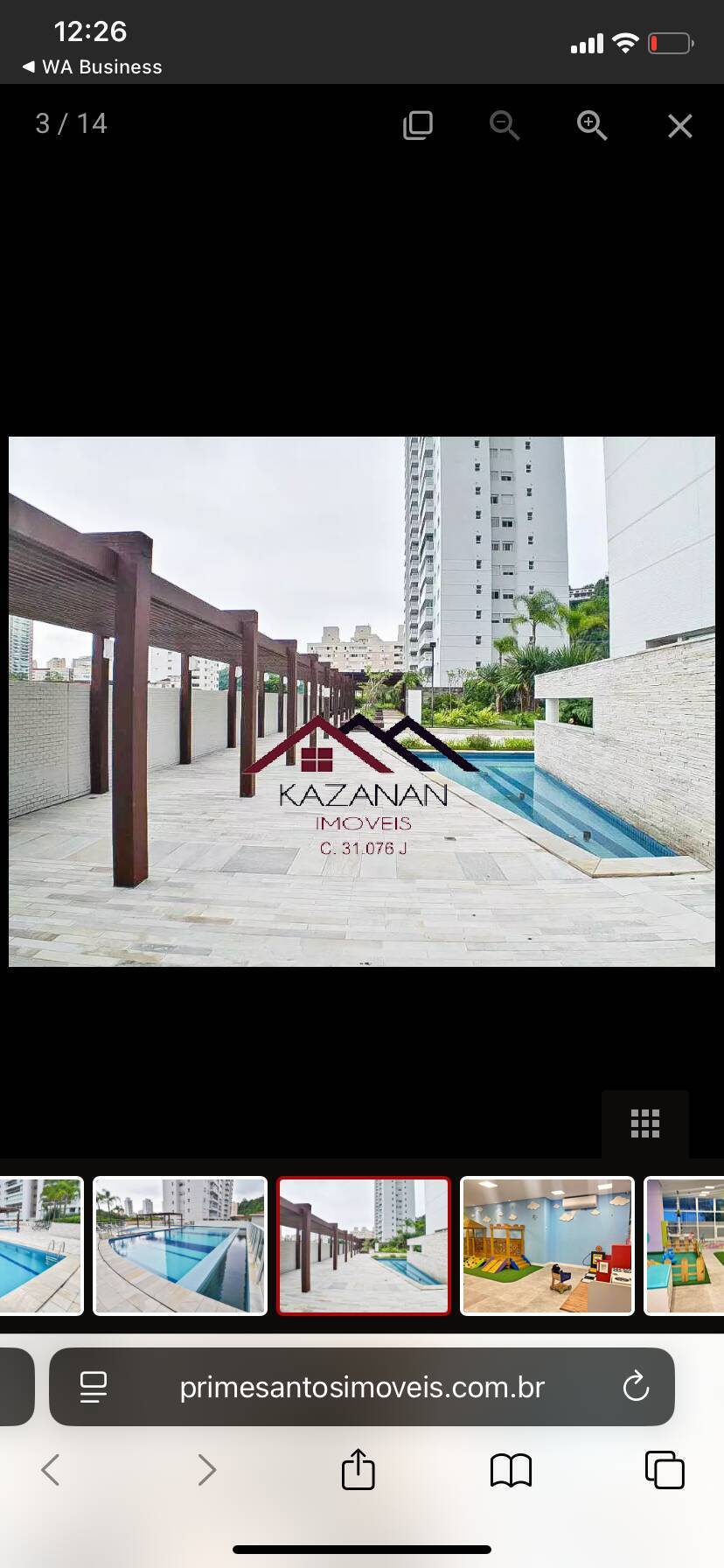Select the playroom thumbnail with blue walls

[x=547, y=1246]
